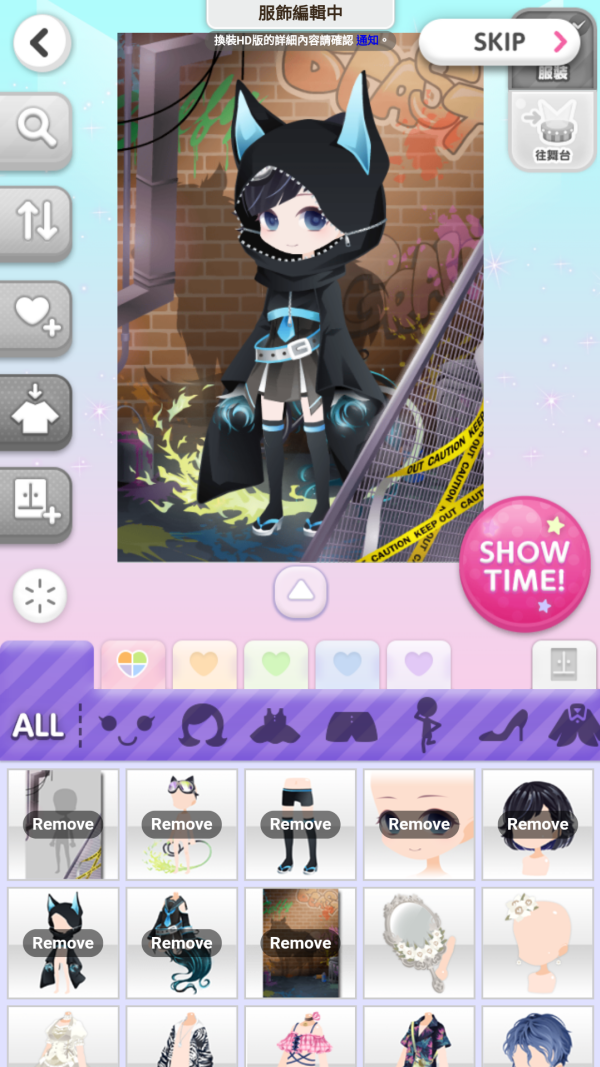Switch to the face category tab

click(x=127, y=727)
